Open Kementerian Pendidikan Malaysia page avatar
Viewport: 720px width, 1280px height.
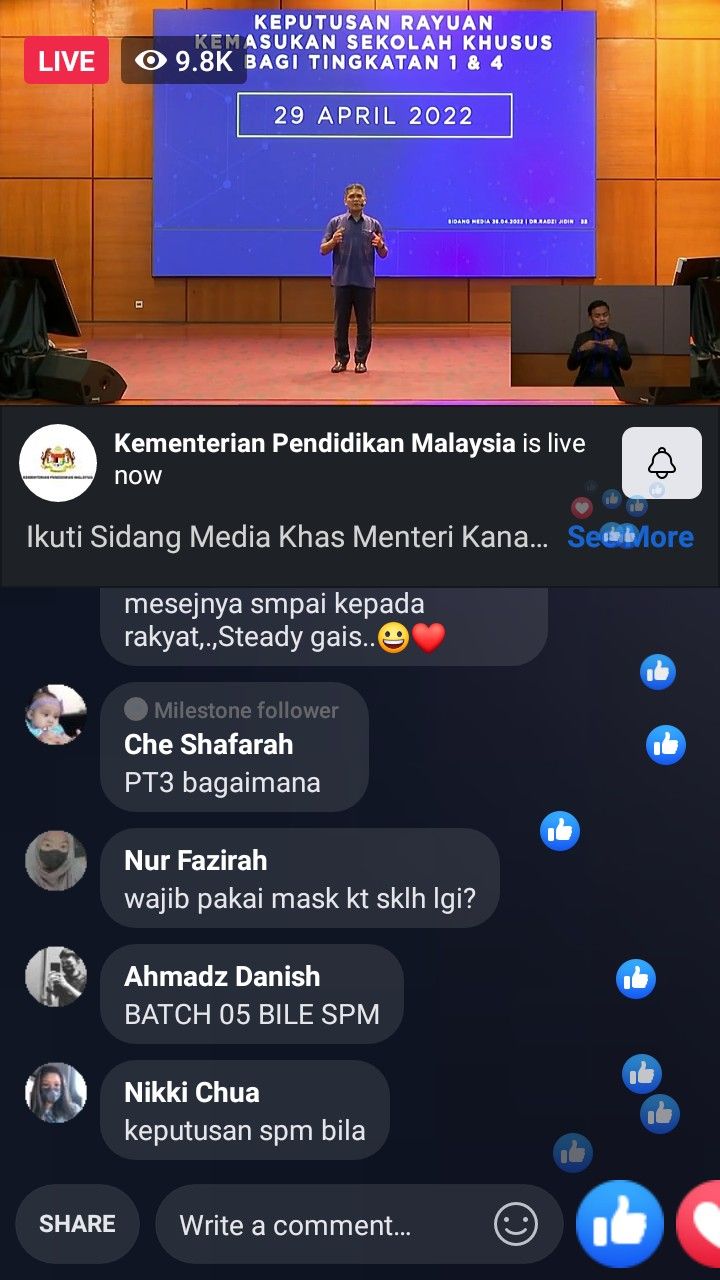[x=58, y=462]
